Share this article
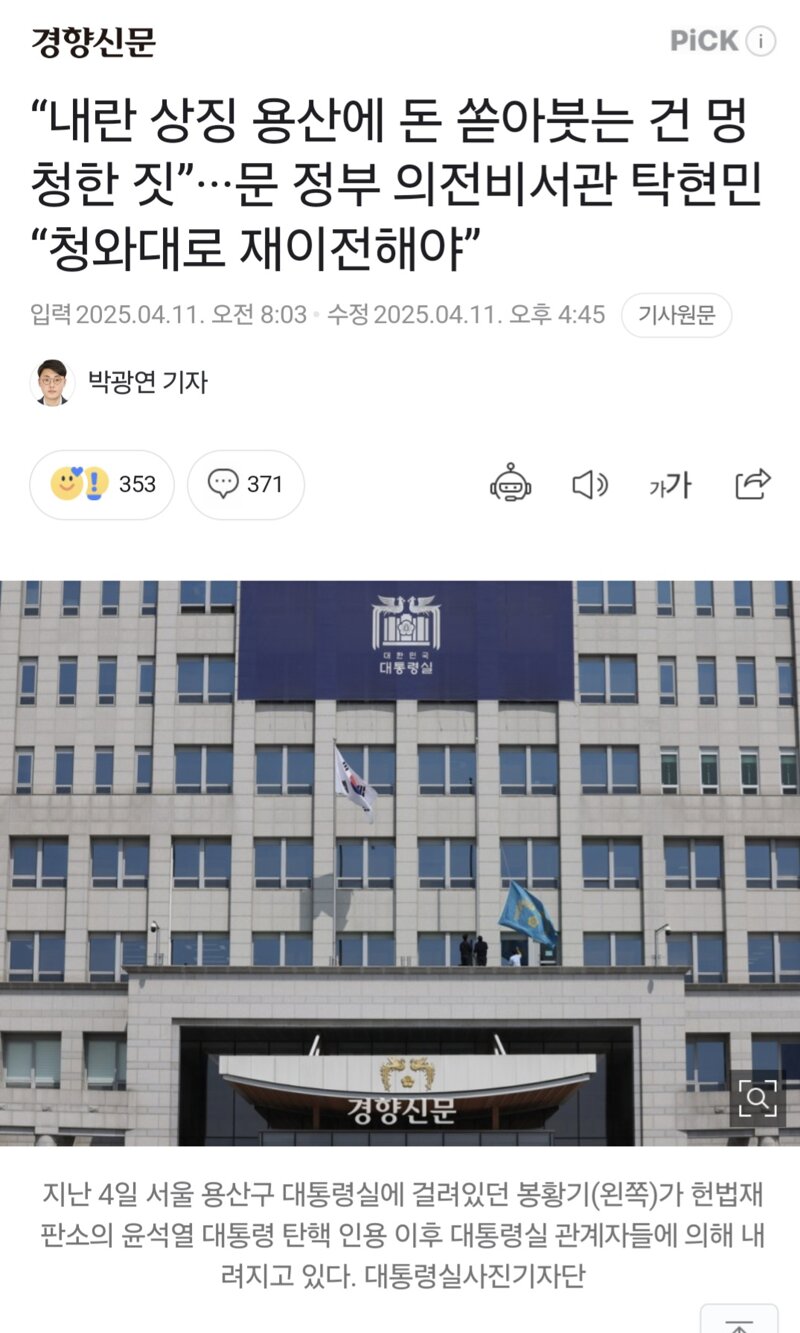The image size is (800, 1333). 753,484
